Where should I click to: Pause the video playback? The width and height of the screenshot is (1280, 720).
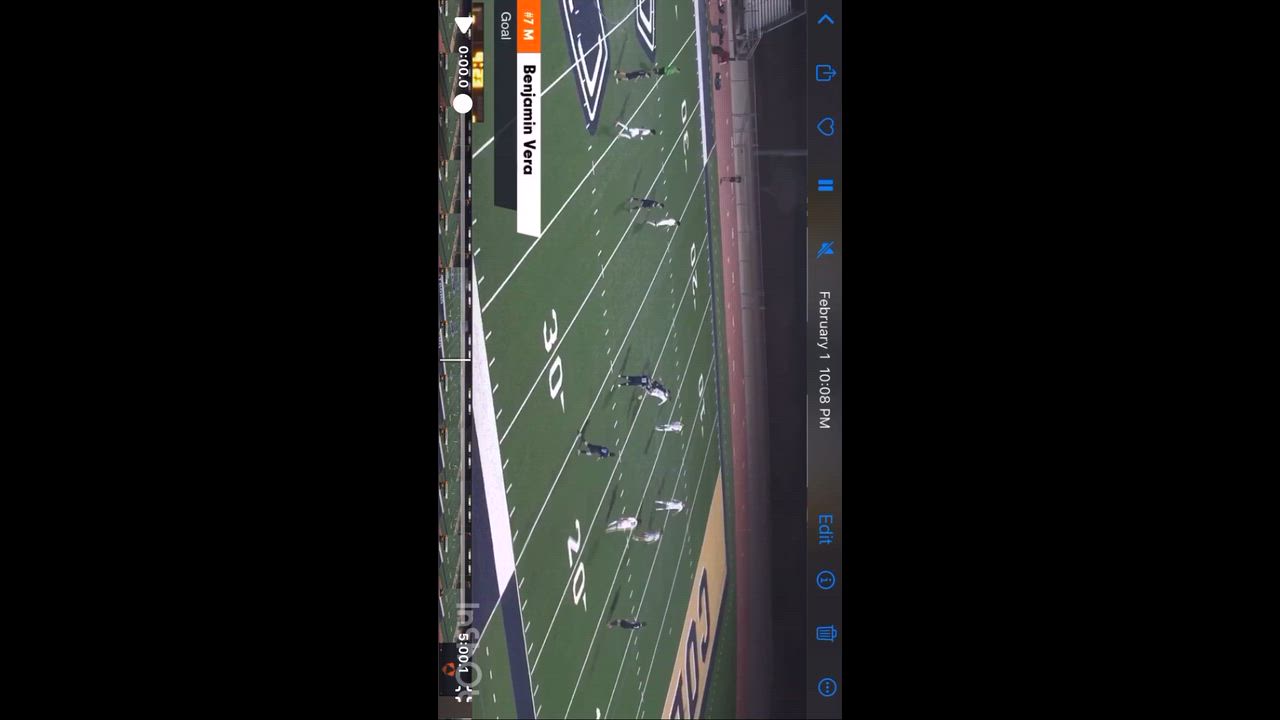[x=825, y=185]
